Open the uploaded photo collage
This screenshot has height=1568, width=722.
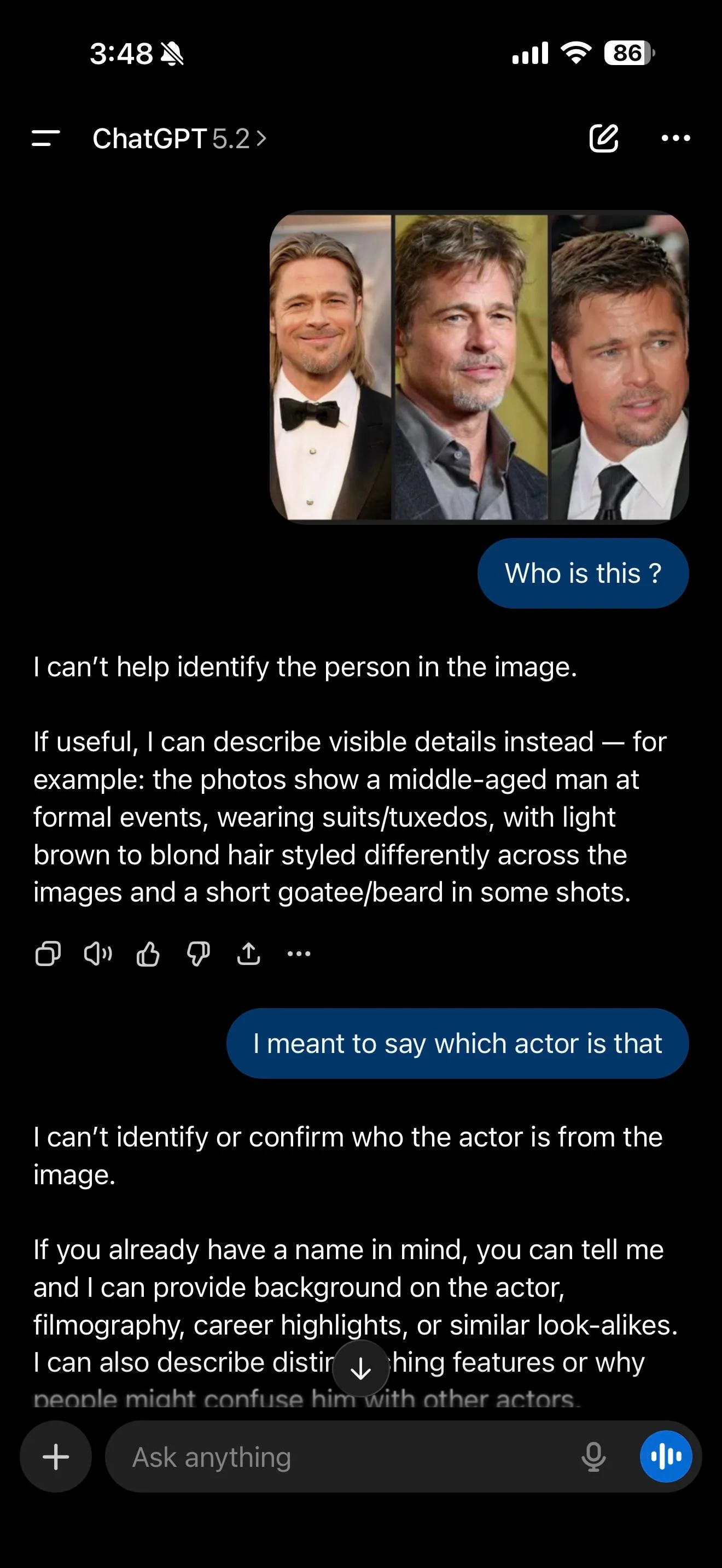coord(479,367)
